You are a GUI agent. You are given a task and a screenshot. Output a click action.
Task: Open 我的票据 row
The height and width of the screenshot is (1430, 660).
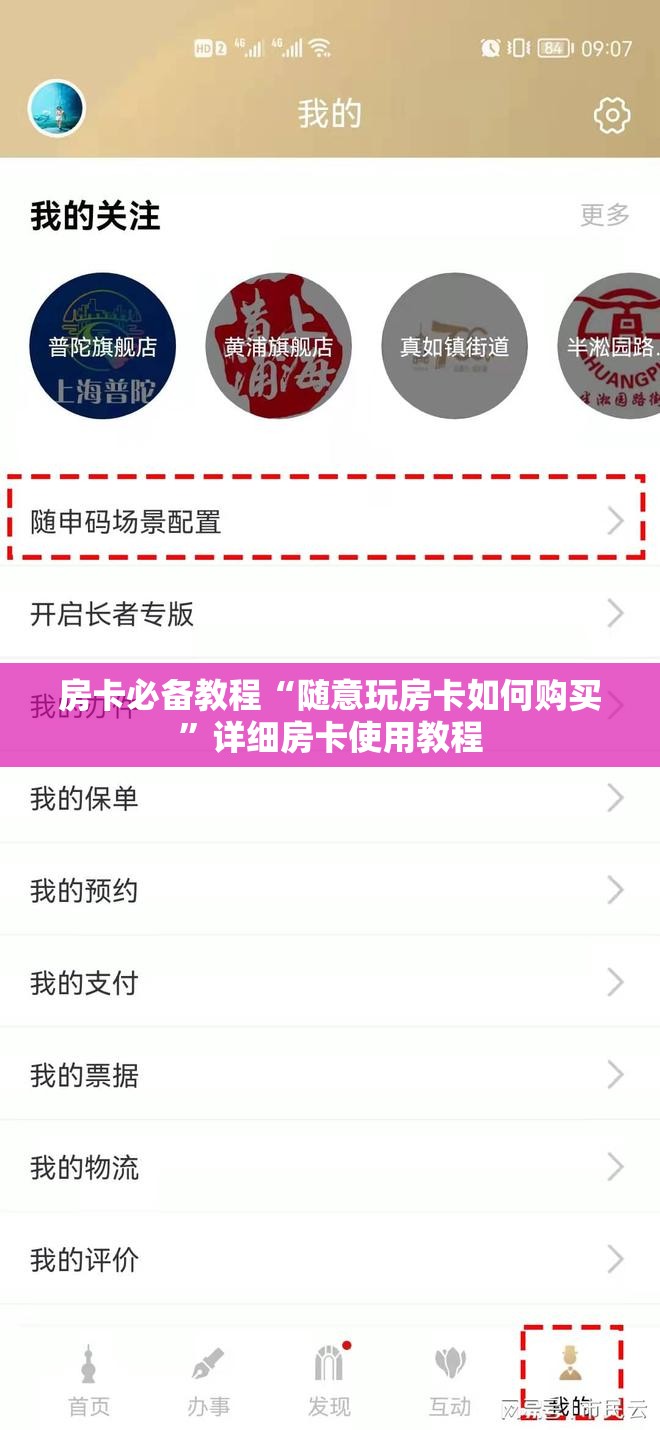325,1075
